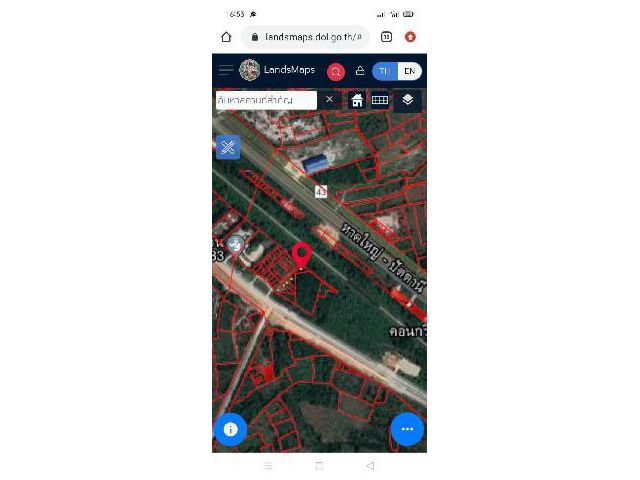The width and height of the screenshot is (640, 480).
Task: Open the measurement tools button
Action: tap(228, 147)
